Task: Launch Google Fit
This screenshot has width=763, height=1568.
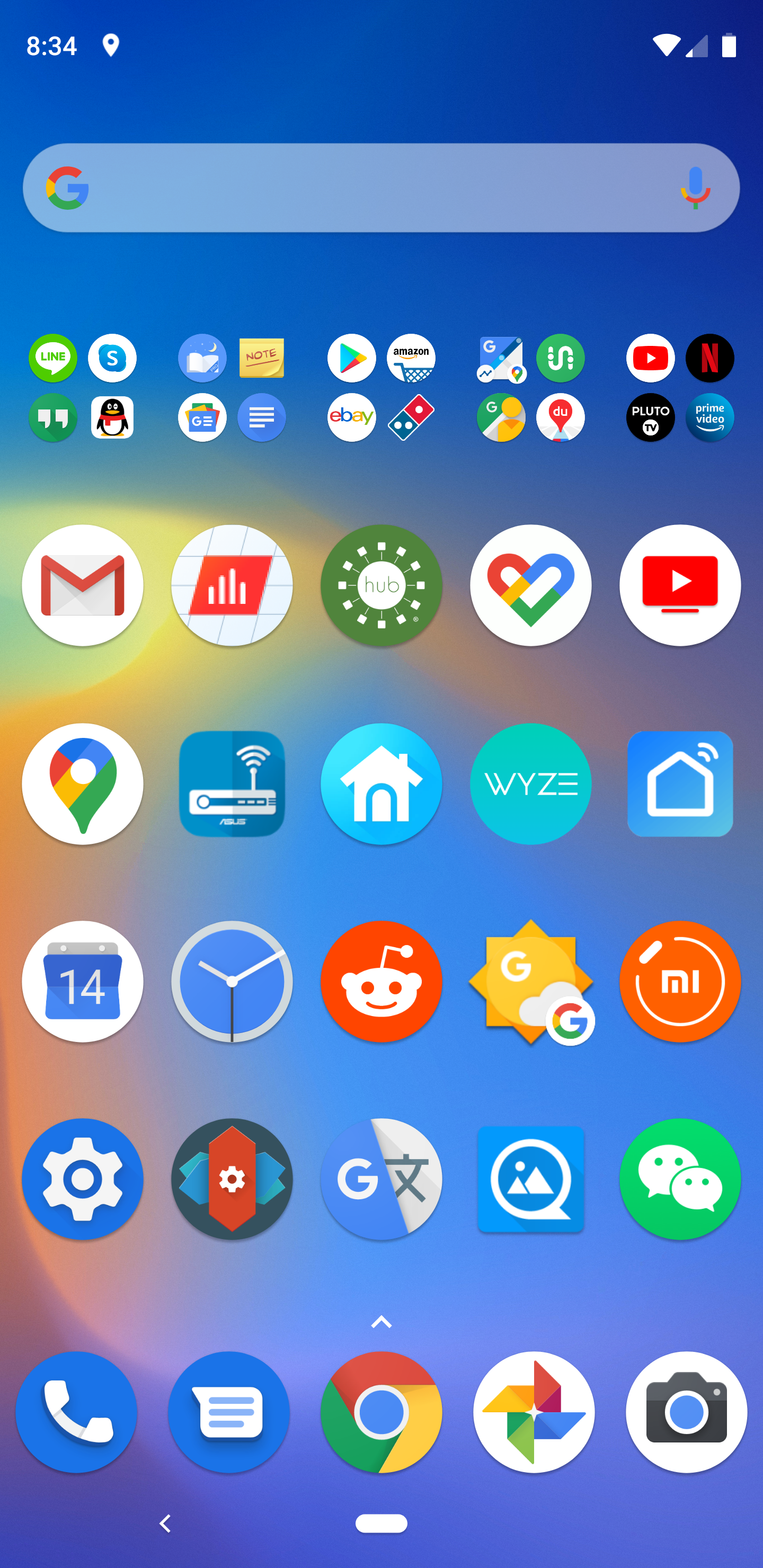Action: tap(530, 585)
